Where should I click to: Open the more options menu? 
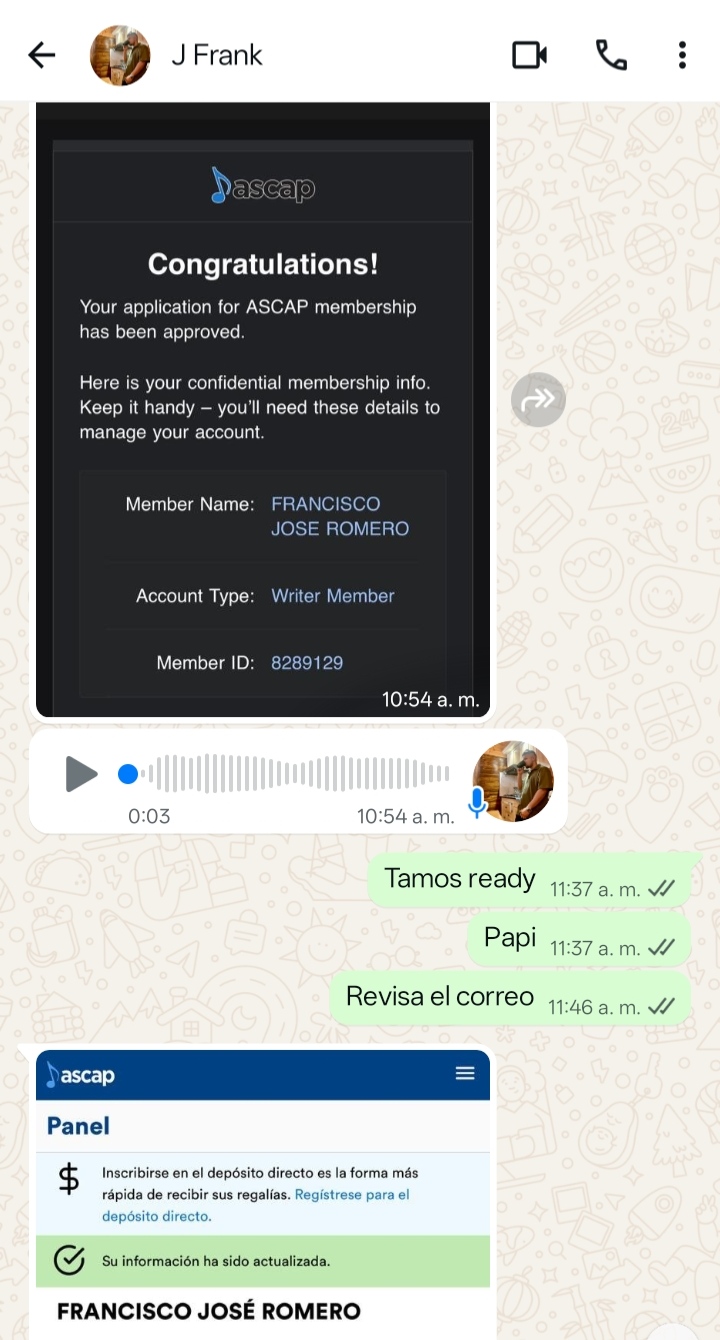682,55
